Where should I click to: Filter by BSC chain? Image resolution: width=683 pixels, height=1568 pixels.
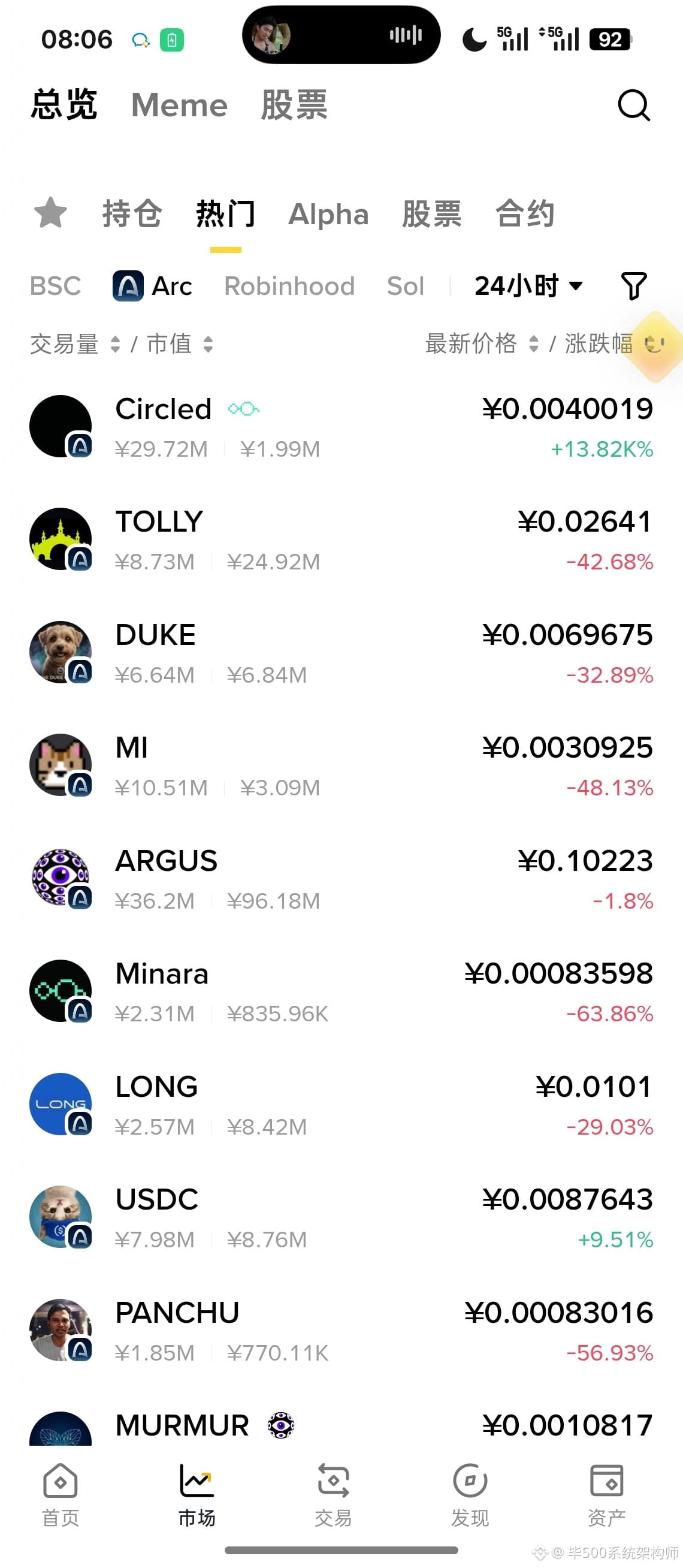point(55,286)
